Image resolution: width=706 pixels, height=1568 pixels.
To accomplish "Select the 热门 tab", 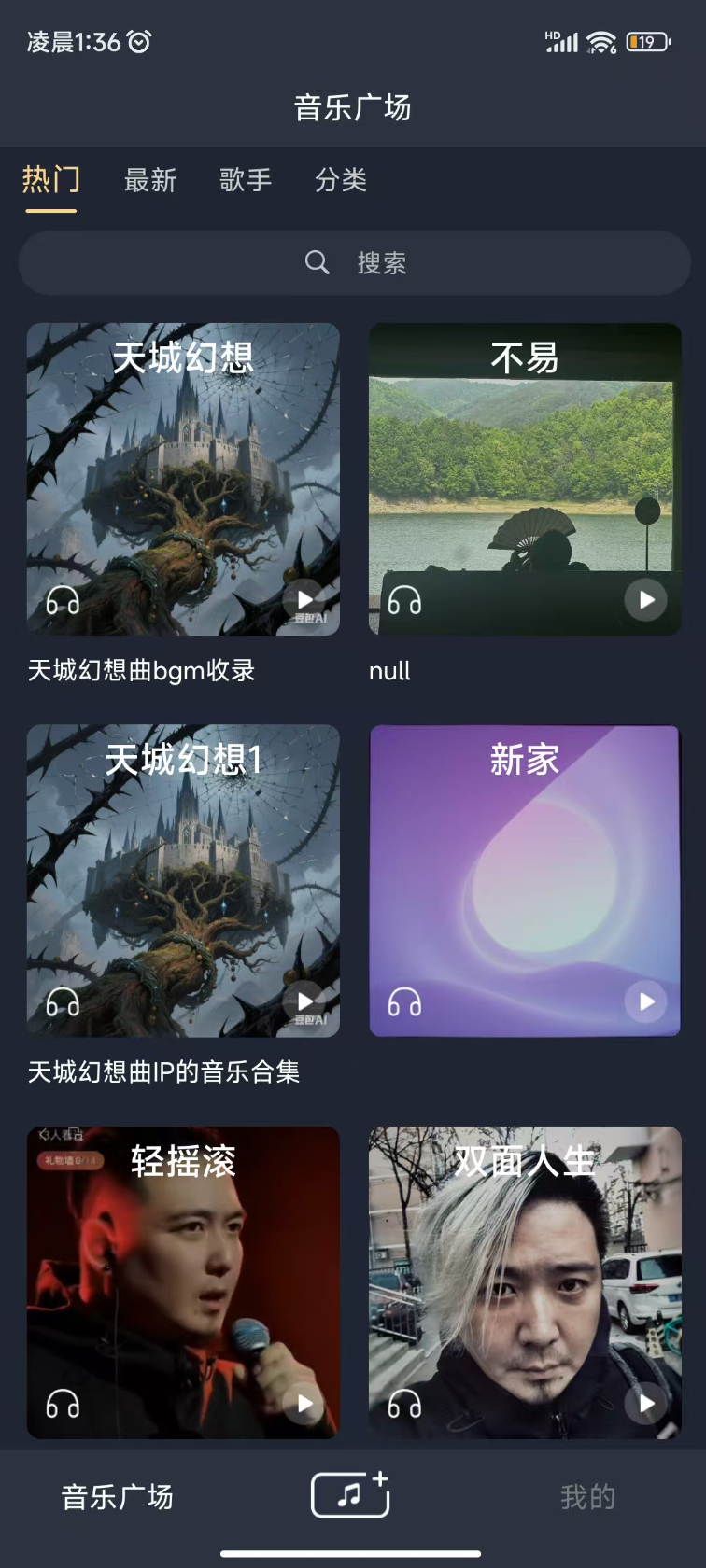I will 51,180.
